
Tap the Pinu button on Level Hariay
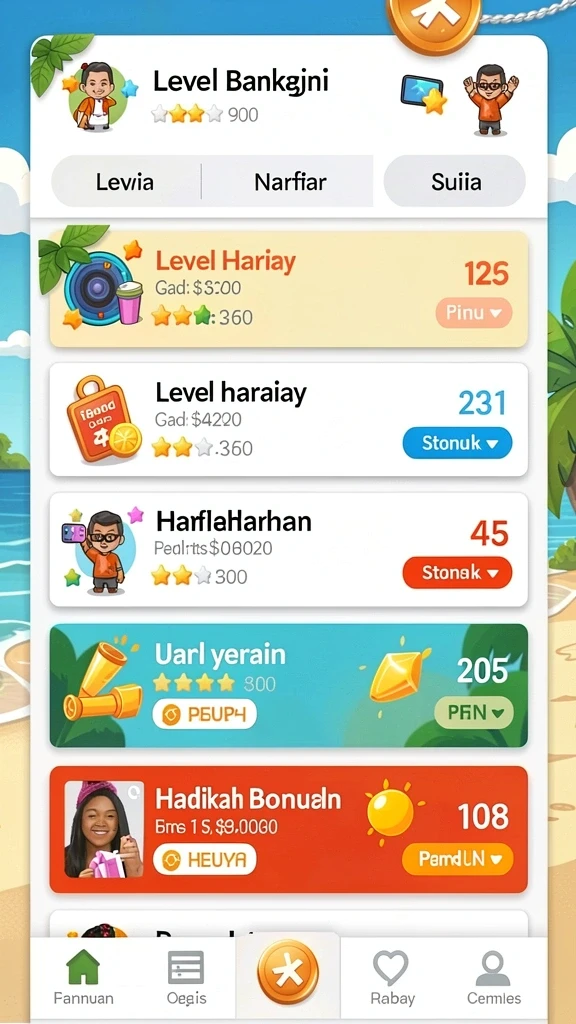474,313
